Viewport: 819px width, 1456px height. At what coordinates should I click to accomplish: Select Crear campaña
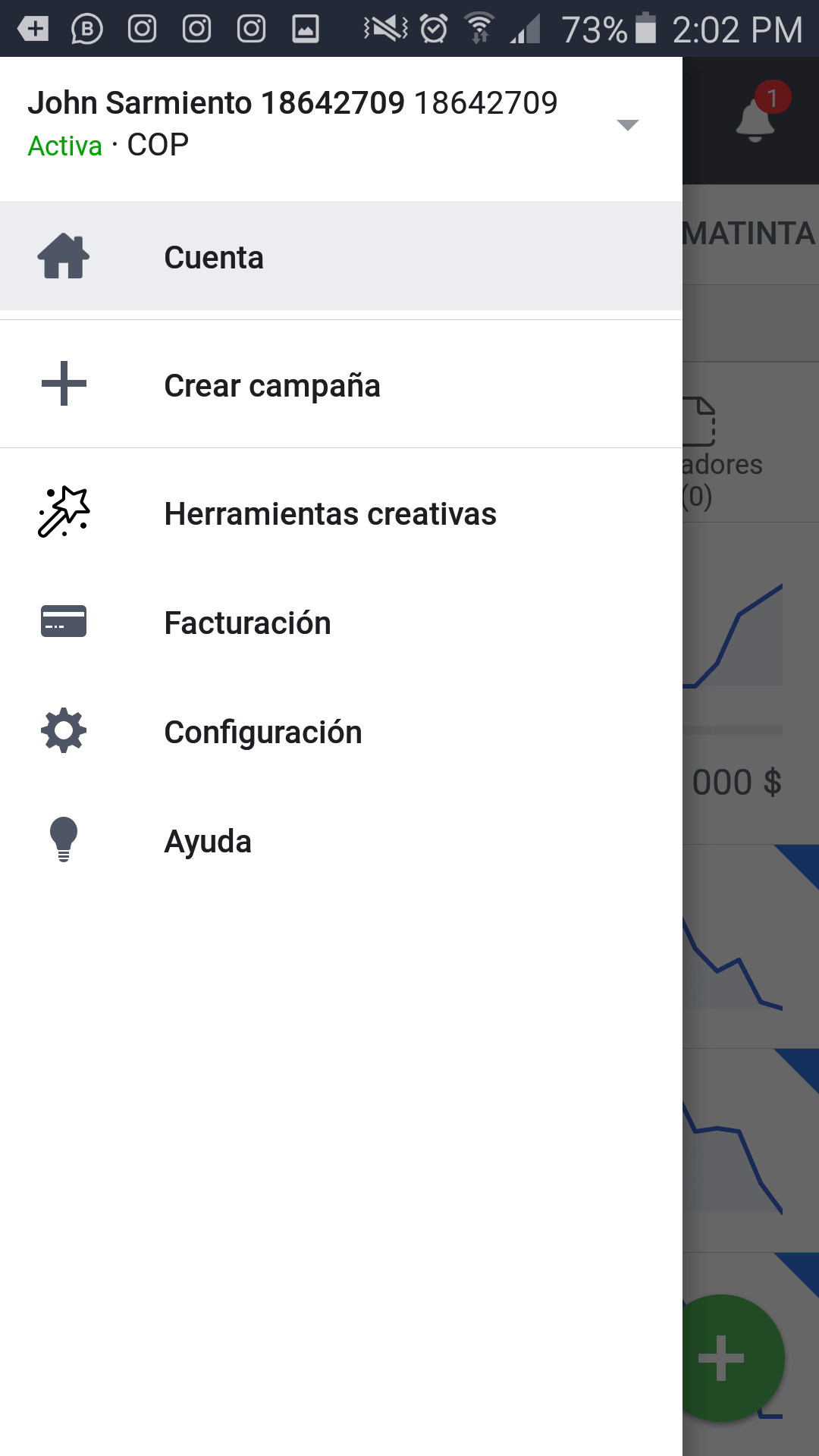coord(341,384)
